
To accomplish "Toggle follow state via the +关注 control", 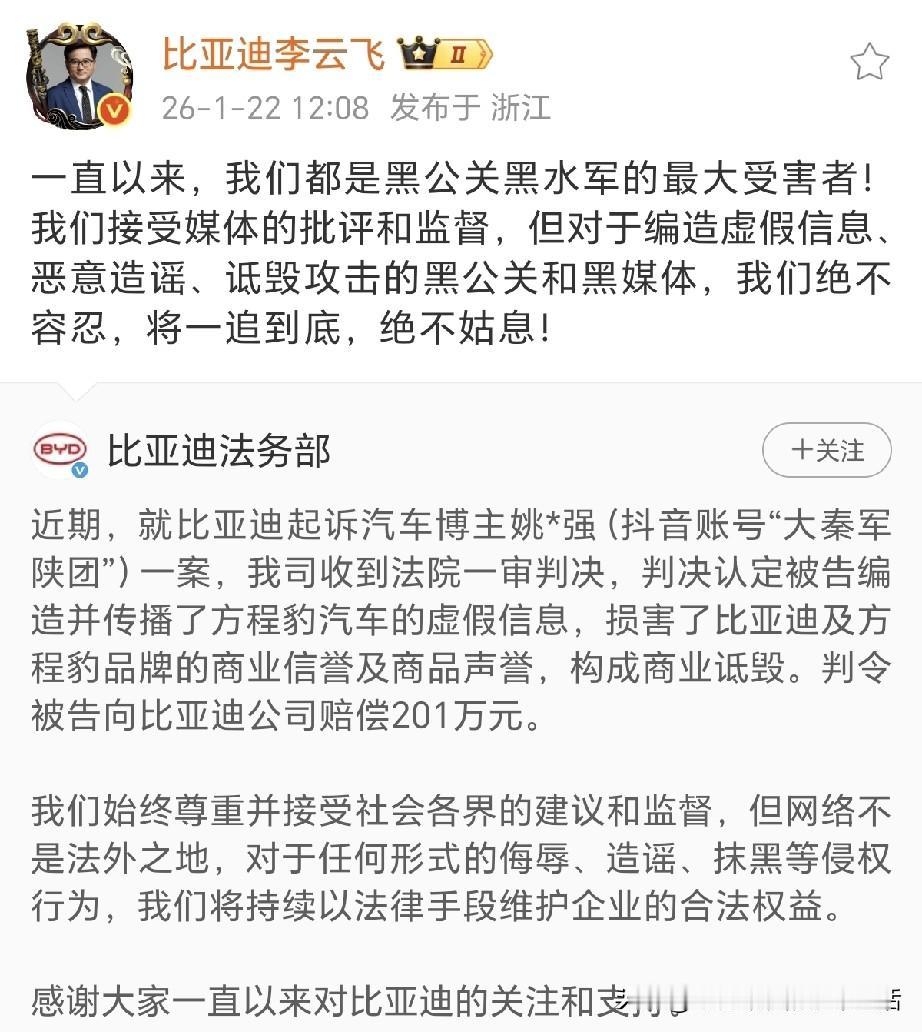I will tap(826, 450).
